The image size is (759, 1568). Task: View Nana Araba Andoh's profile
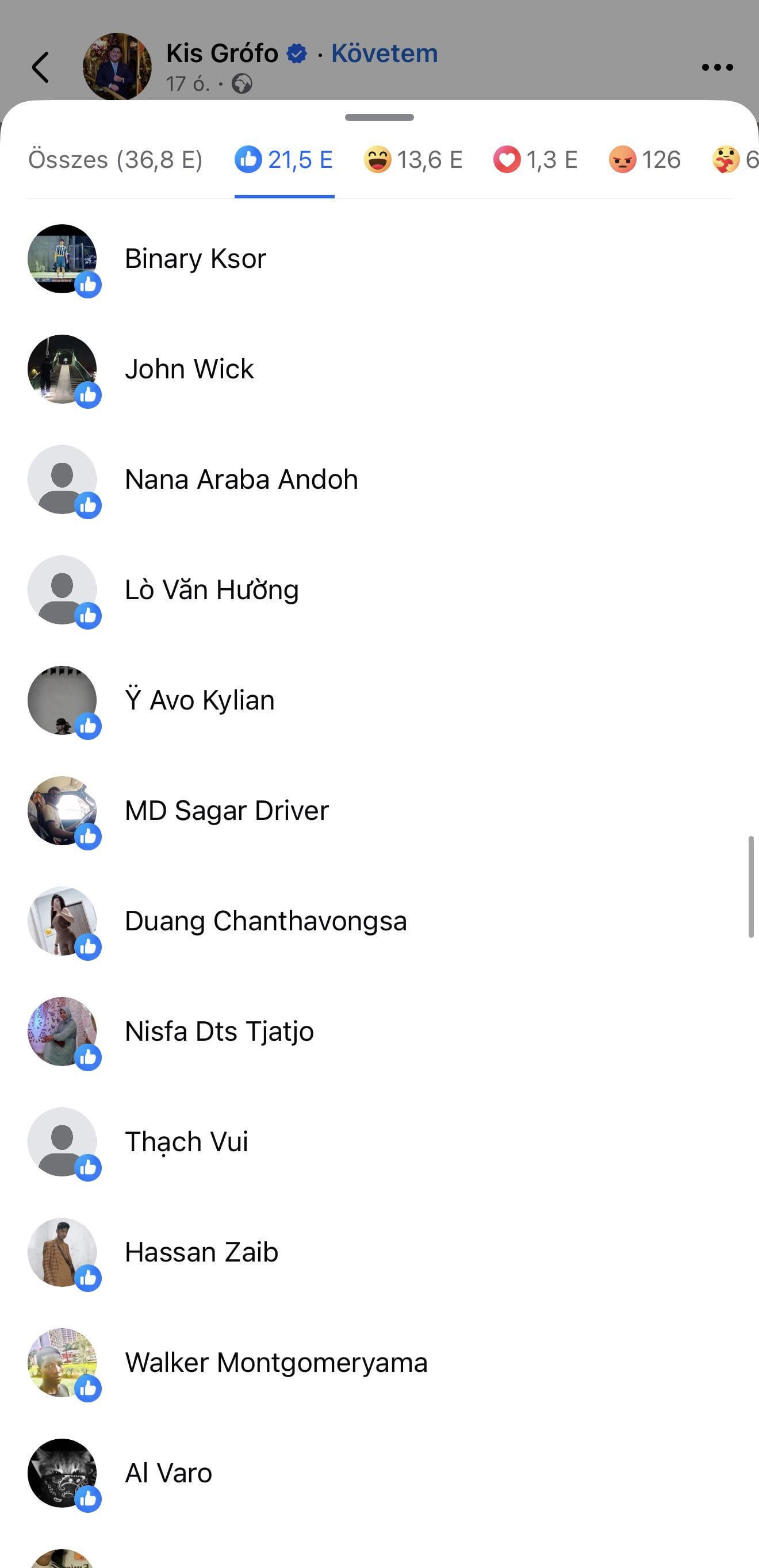(241, 480)
